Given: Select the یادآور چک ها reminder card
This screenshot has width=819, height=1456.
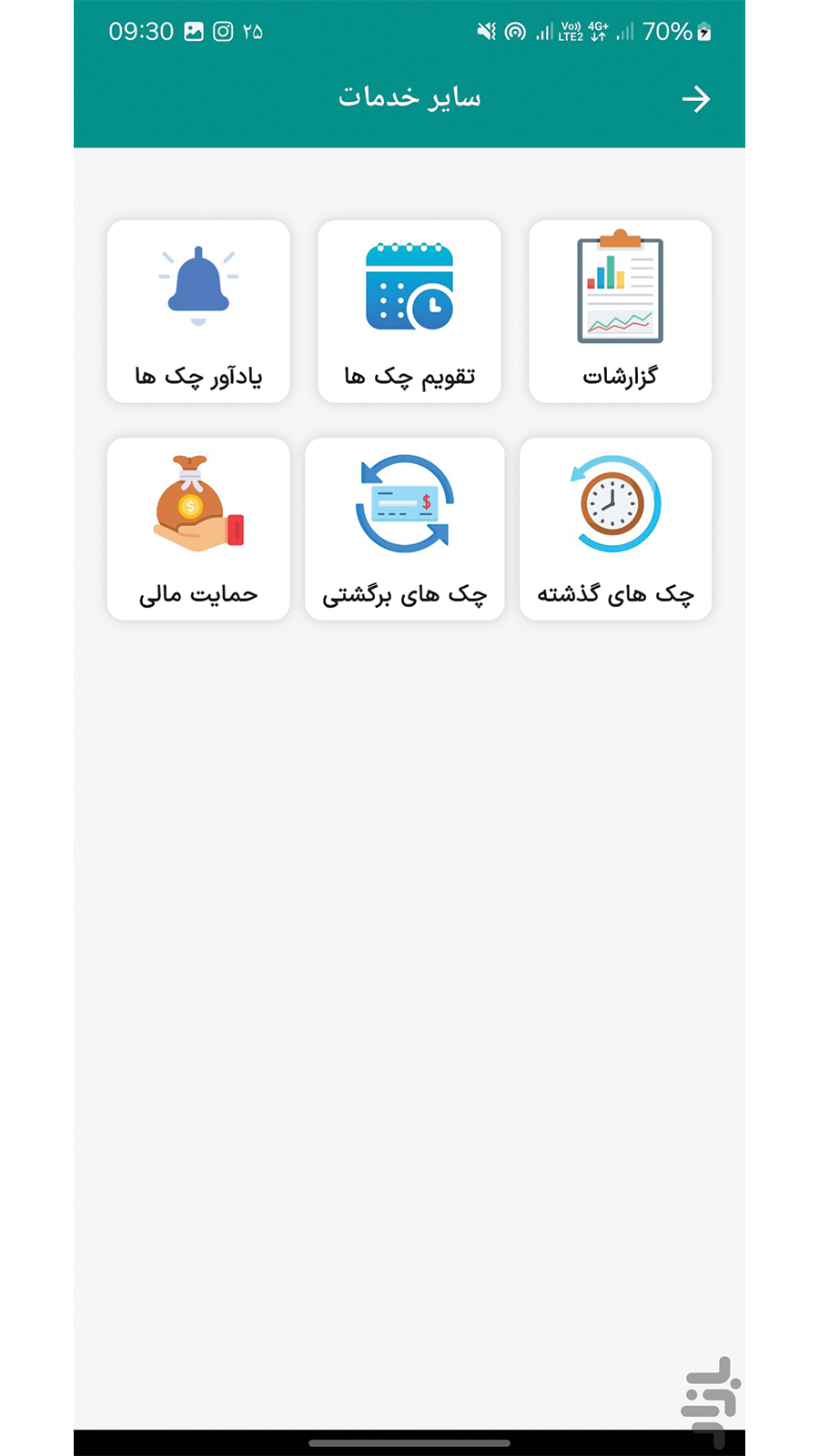Looking at the screenshot, I should [x=198, y=311].
